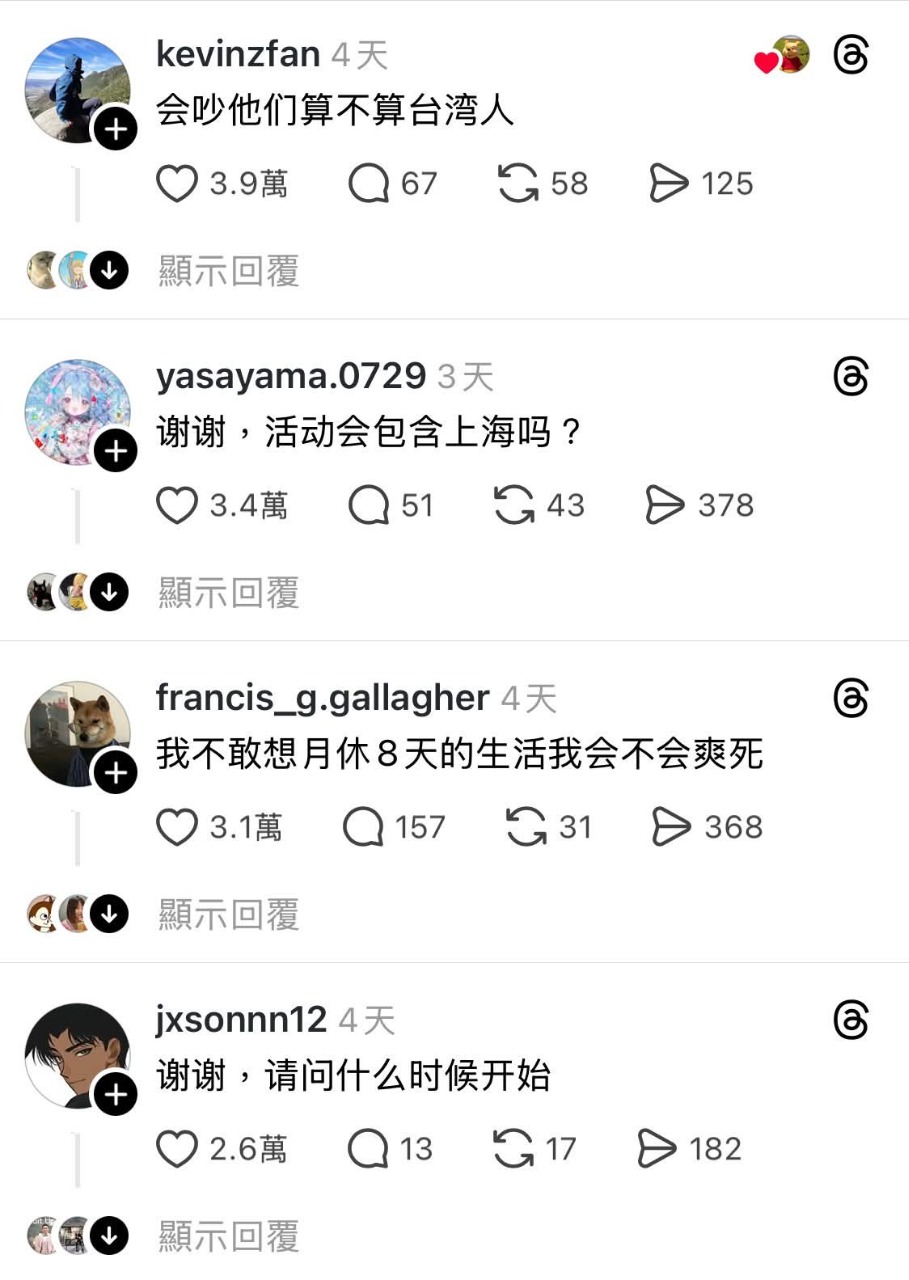909x1280 pixels.
Task: Visit jxsonnn12's profile via username
Action: click(x=241, y=1020)
